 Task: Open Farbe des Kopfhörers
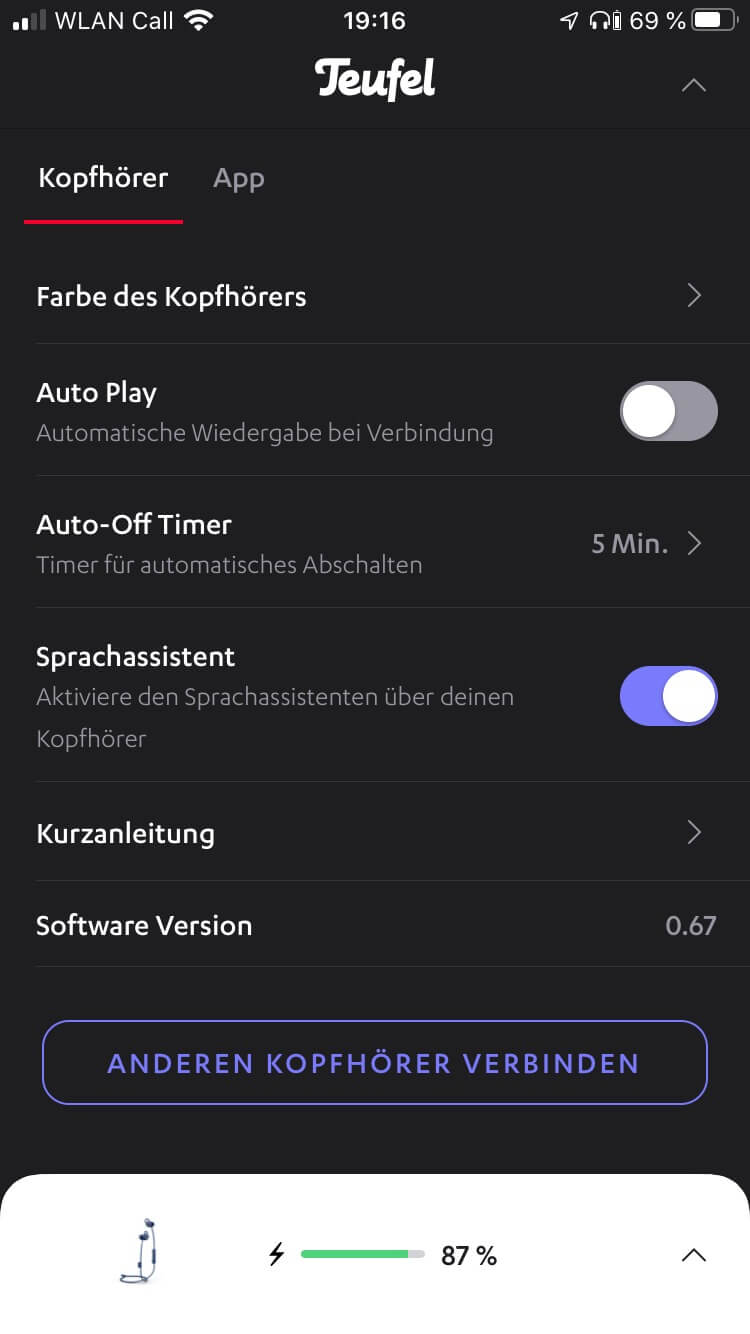tap(370, 296)
